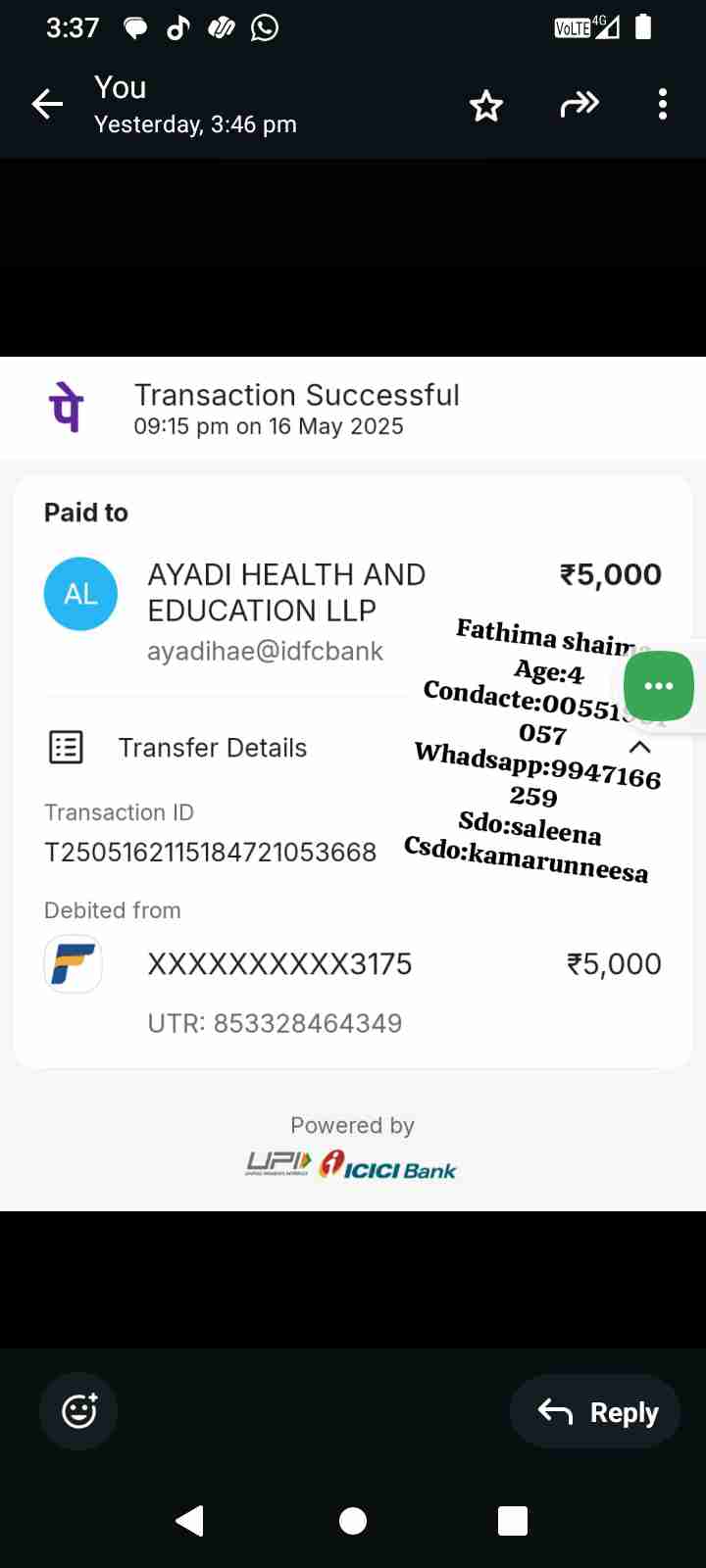Star this message
The image size is (706, 1568).
[485, 105]
